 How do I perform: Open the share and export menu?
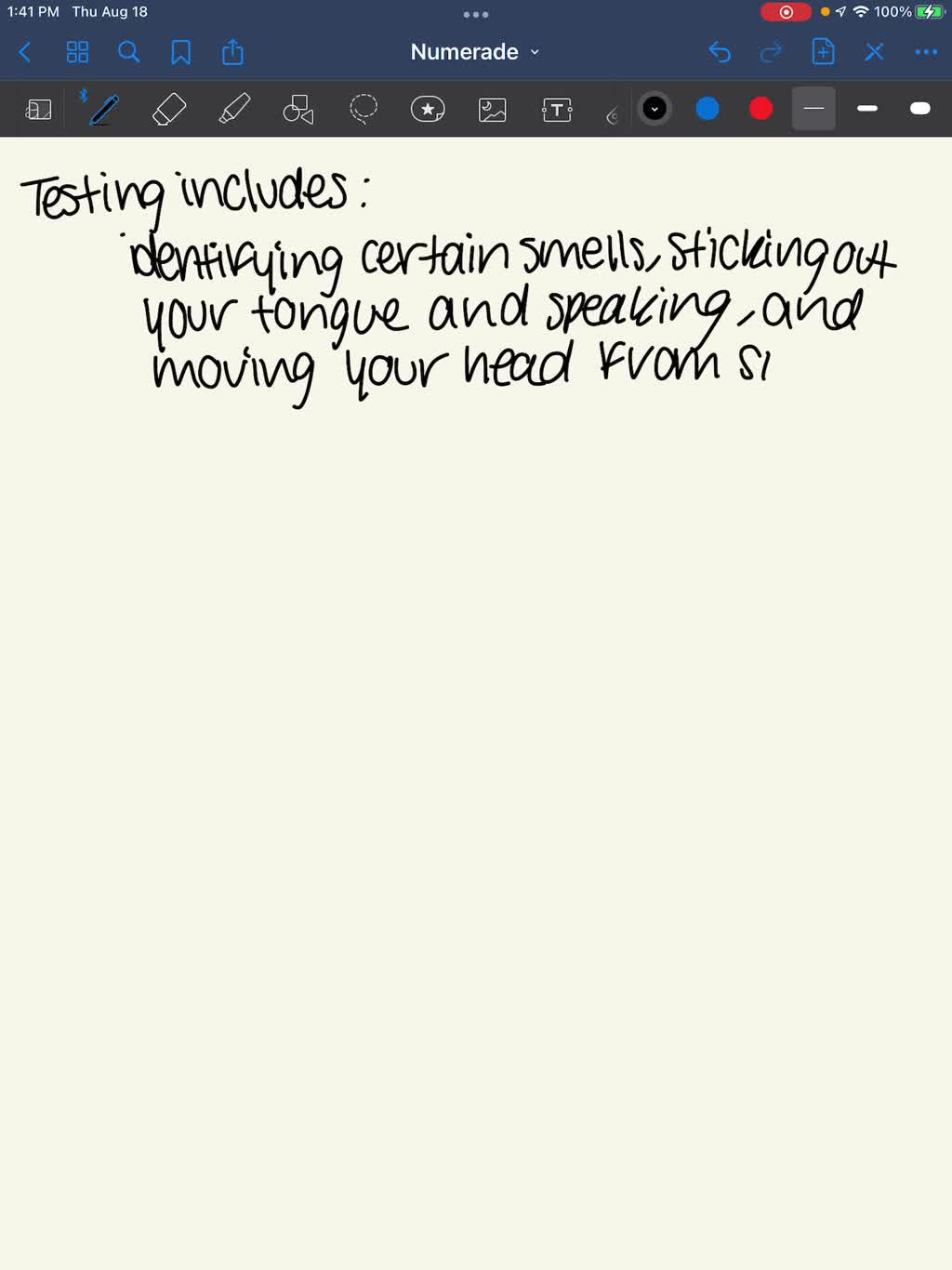231,52
